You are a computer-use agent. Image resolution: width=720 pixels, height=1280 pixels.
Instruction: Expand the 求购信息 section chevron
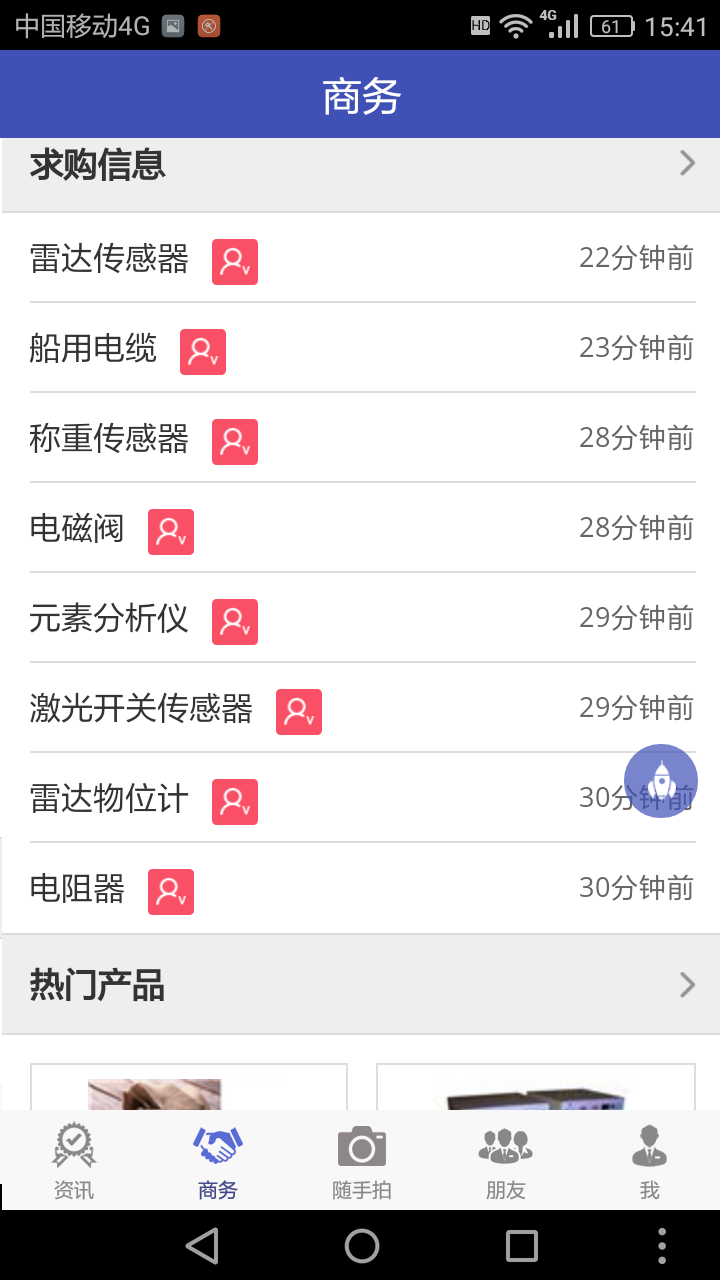pyautogui.click(x=687, y=163)
